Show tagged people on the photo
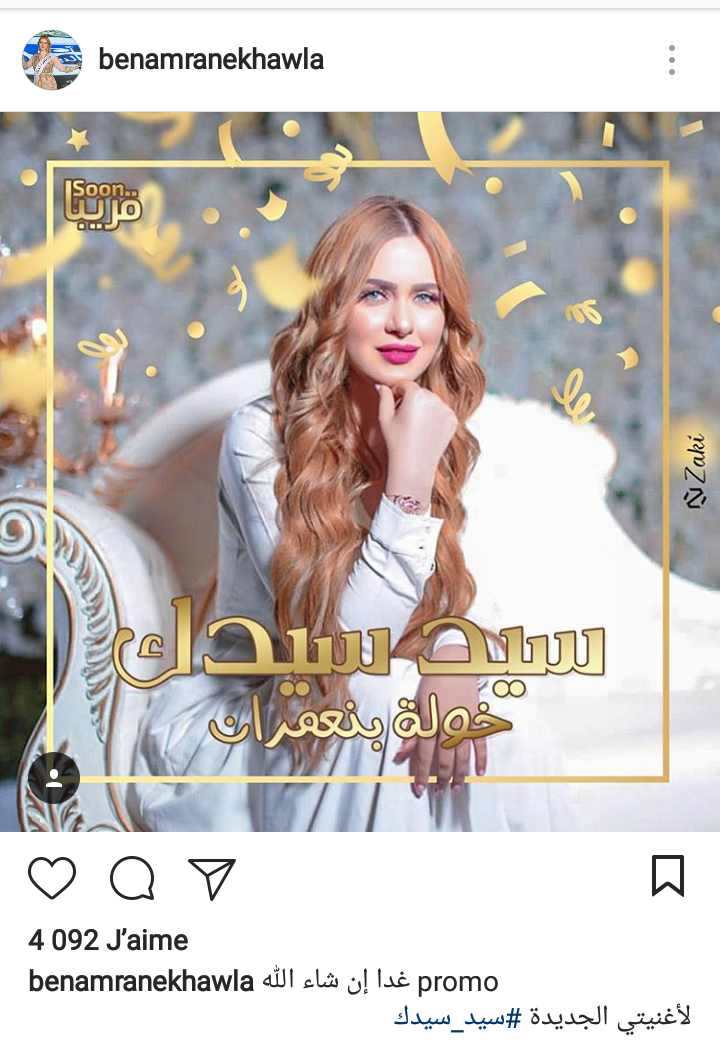 [x=54, y=778]
